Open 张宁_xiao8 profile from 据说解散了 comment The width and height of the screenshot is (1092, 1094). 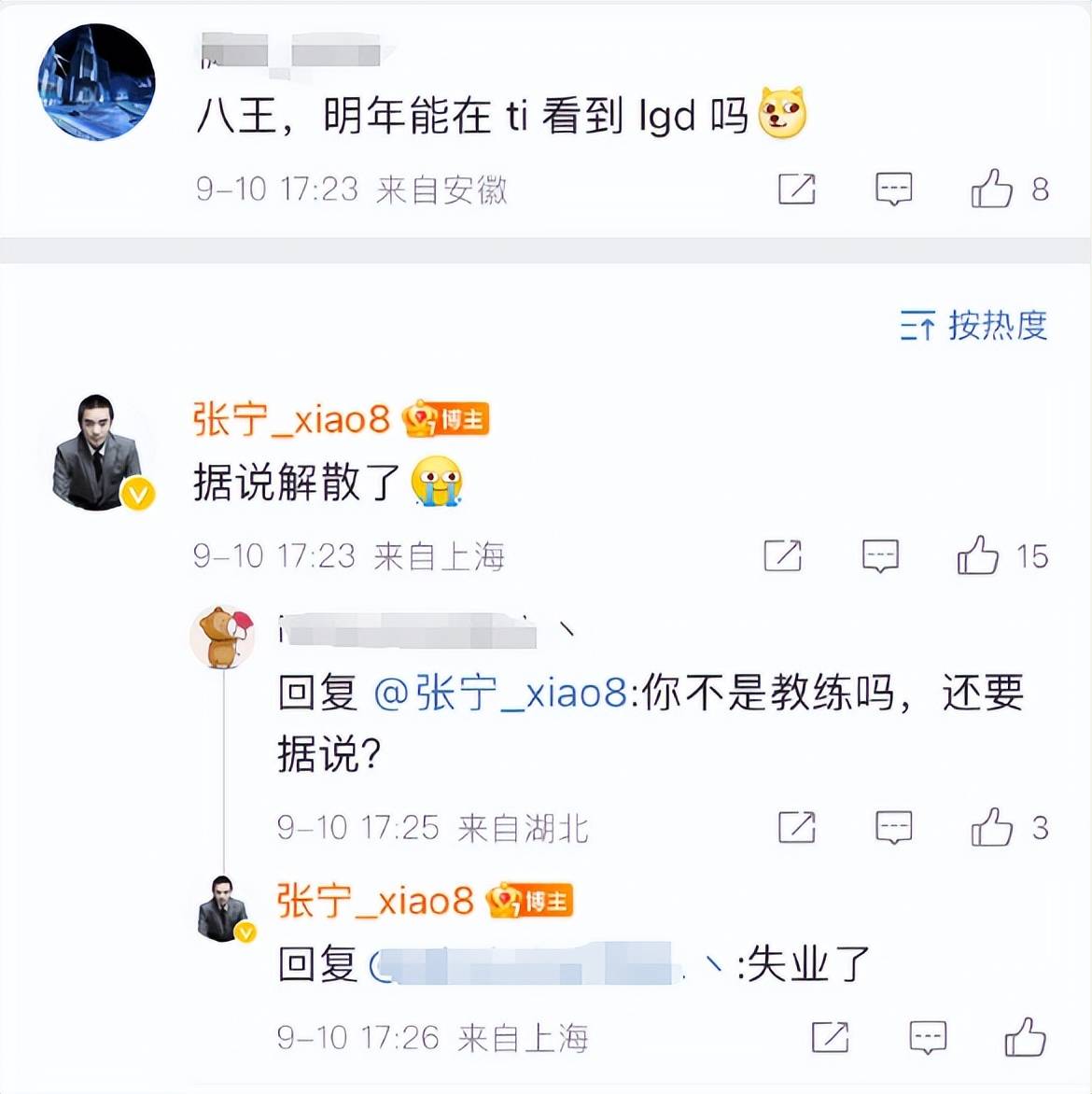pos(290,419)
